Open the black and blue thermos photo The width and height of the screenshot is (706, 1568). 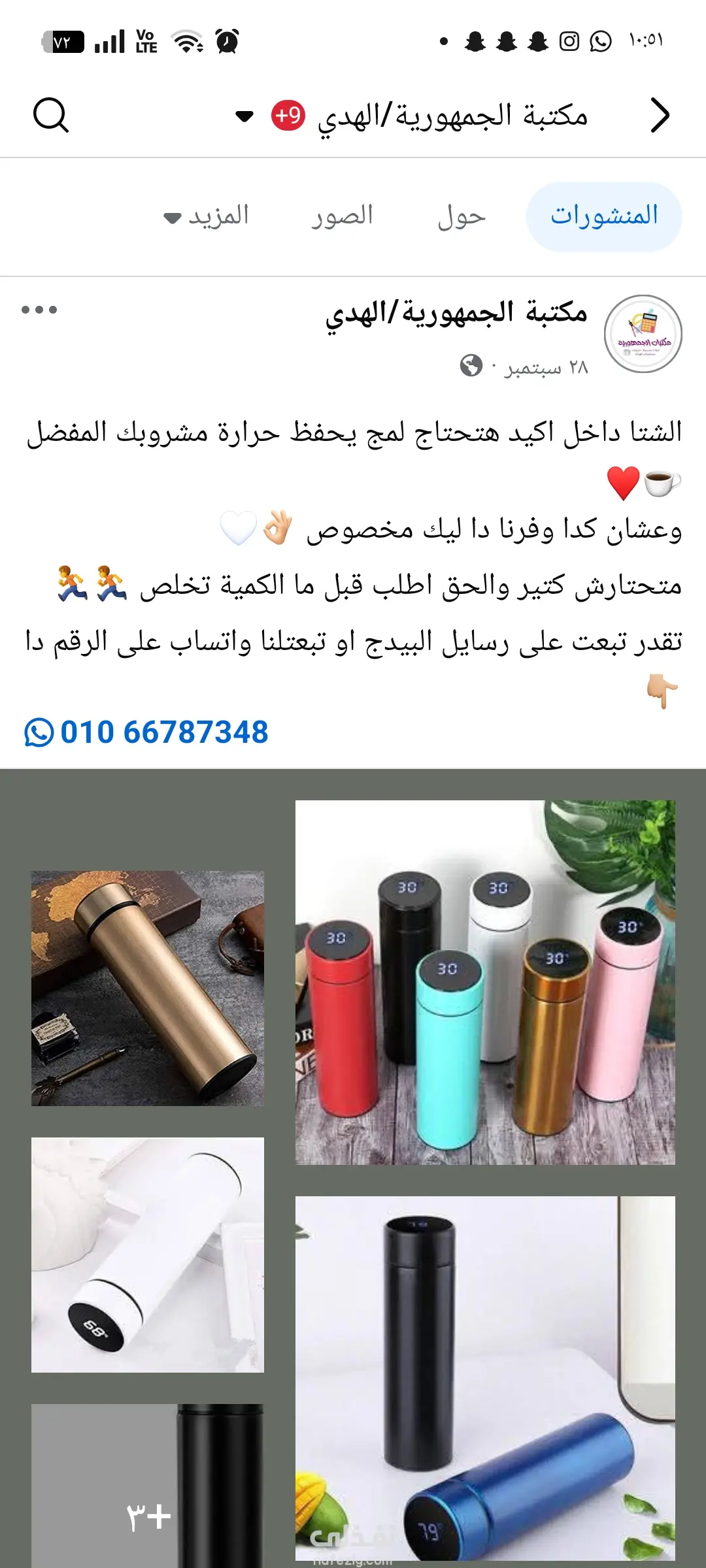pyautogui.click(x=485, y=1379)
